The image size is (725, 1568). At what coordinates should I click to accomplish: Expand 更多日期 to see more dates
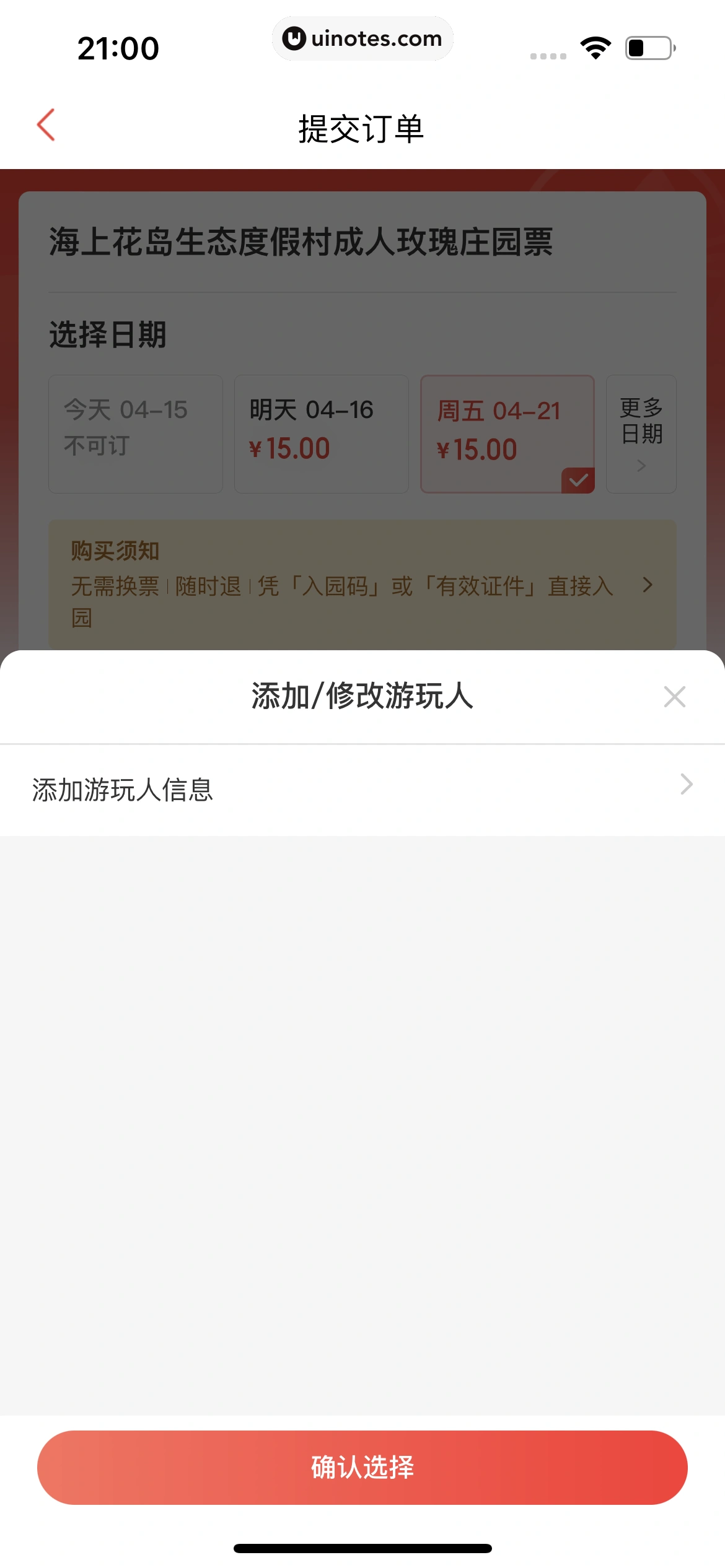(641, 433)
